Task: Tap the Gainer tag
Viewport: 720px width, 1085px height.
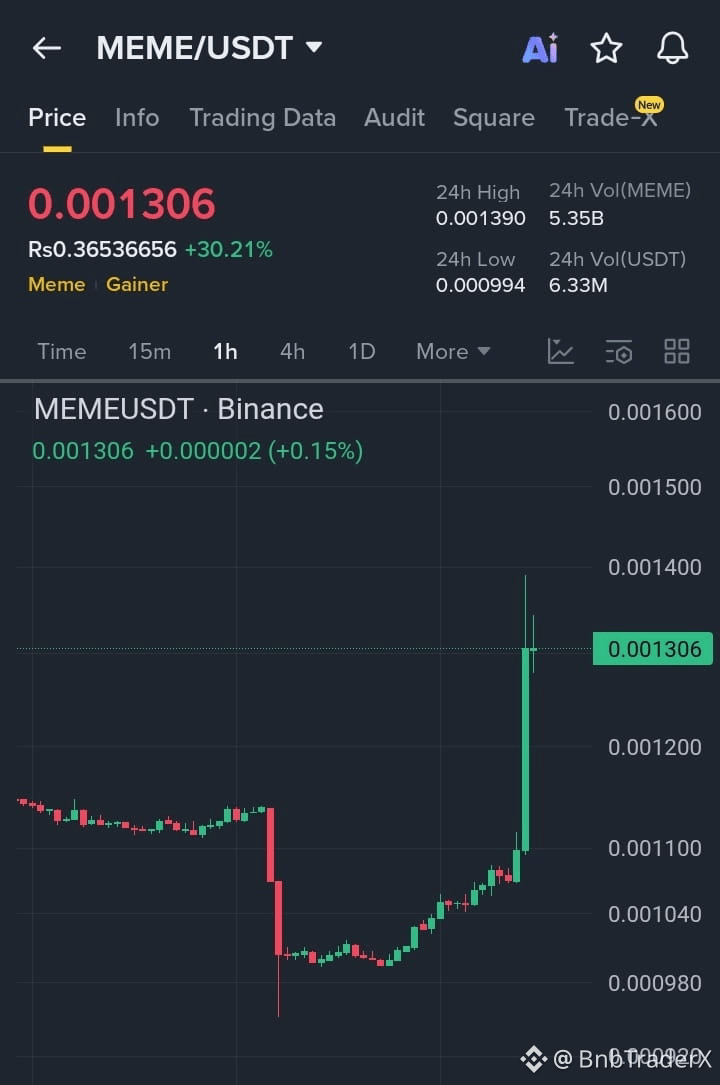Action: coord(137,284)
